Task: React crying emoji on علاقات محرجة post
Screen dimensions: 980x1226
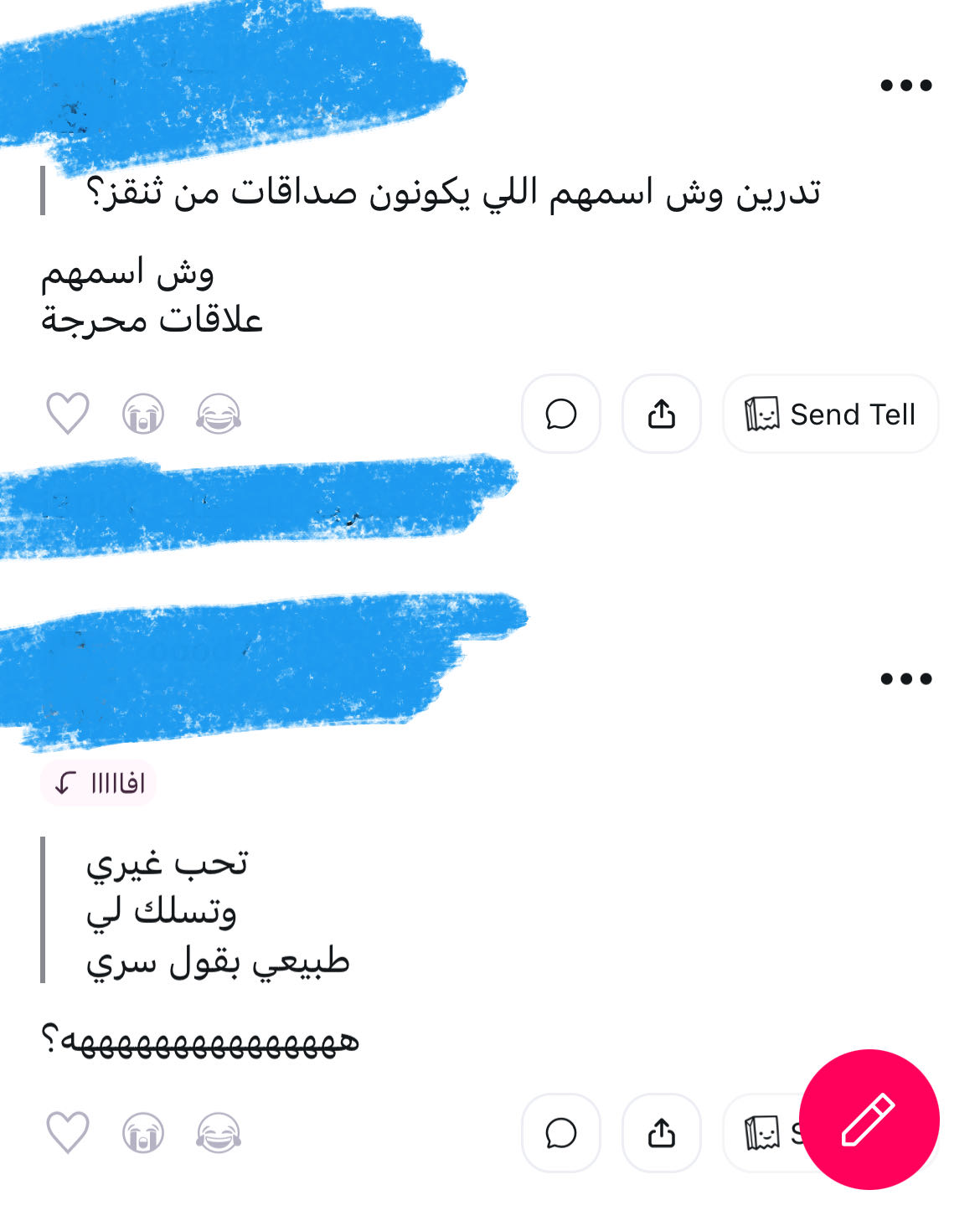Action: click(x=143, y=414)
